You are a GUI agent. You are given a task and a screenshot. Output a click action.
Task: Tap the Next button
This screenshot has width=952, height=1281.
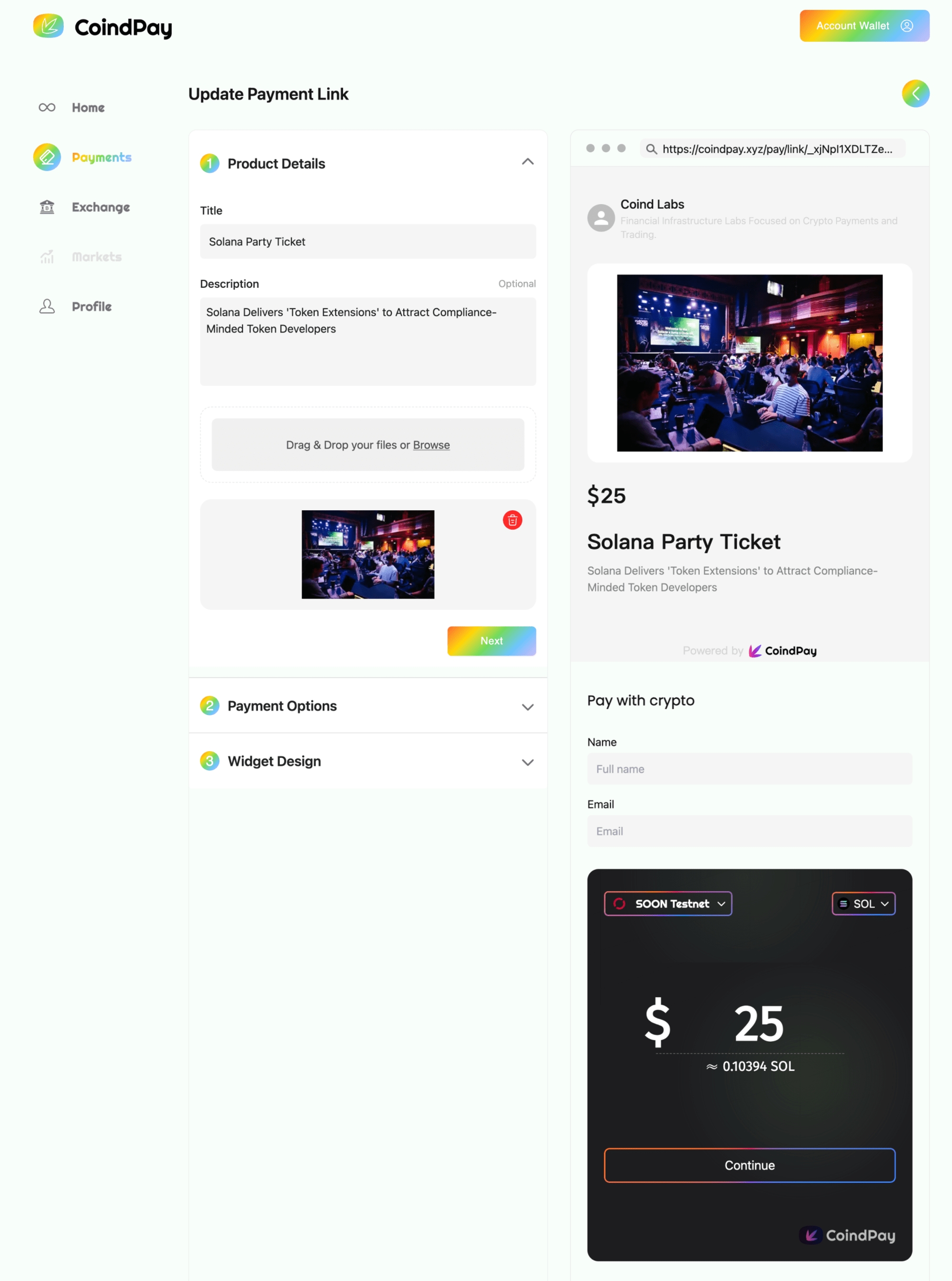pyautogui.click(x=491, y=641)
